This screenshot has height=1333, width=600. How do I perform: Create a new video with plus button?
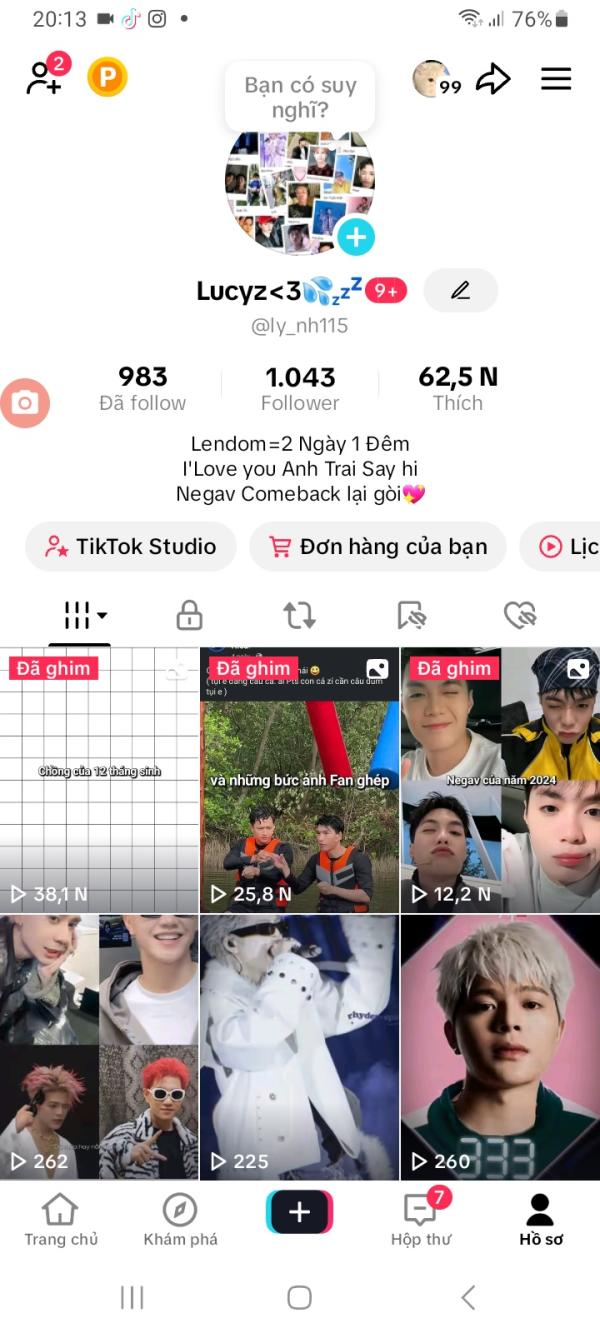pyautogui.click(x=299, y=1212)
